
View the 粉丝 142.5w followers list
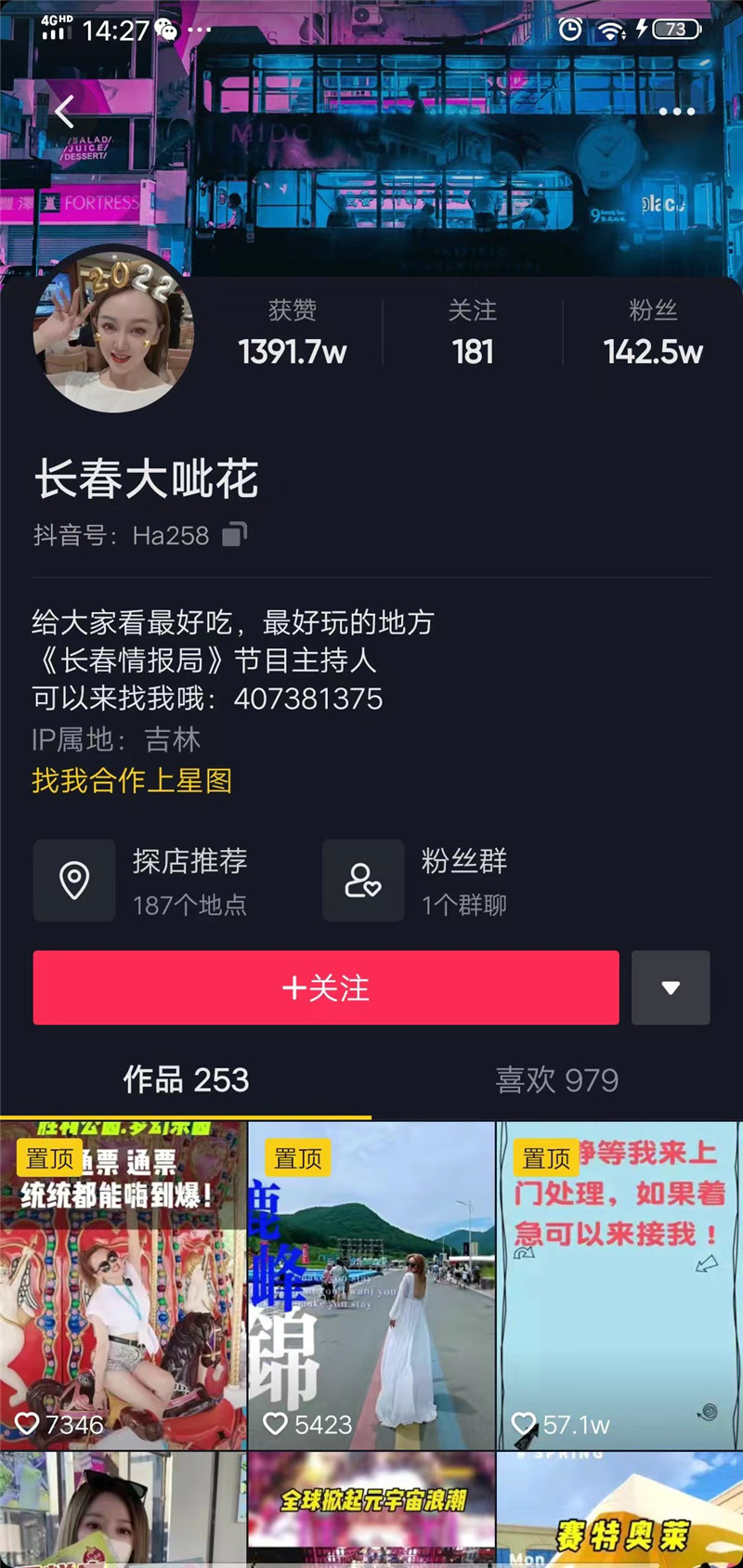coord(653,334)
